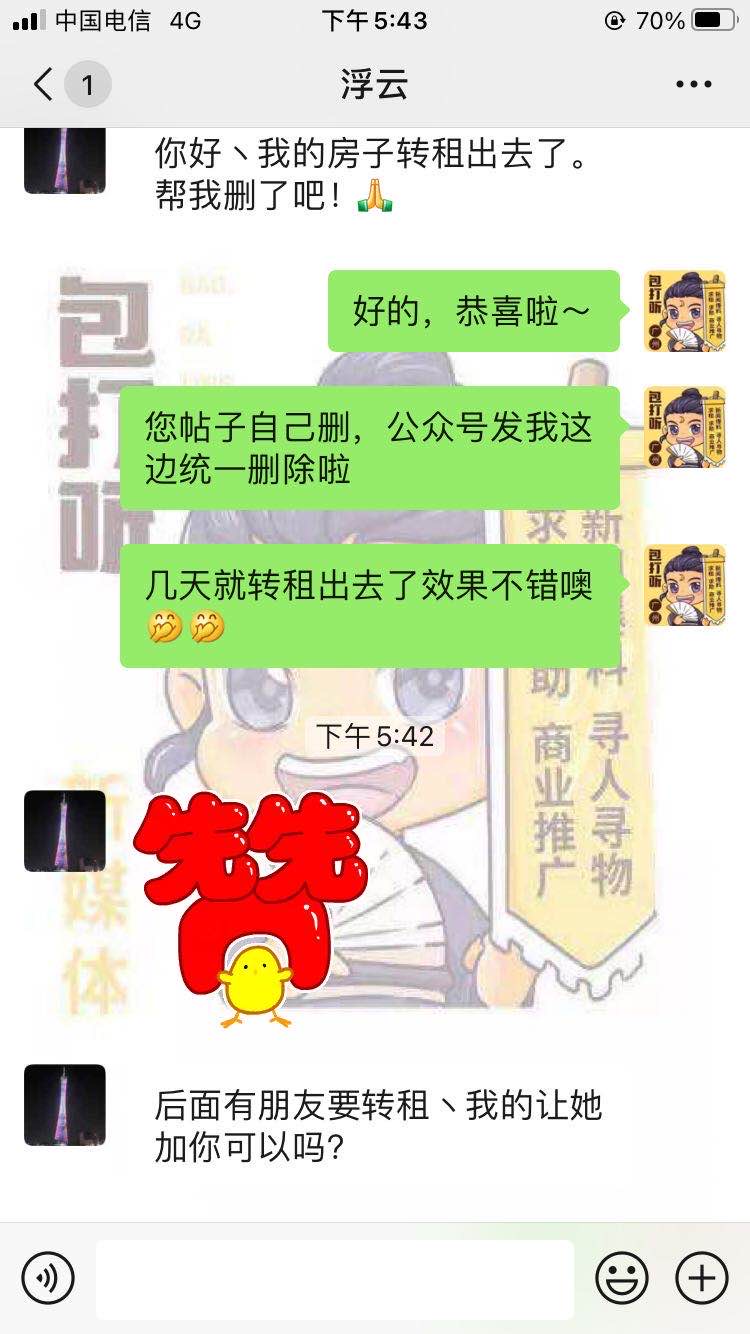Open contact avatar beside 后面有朋友要转租 message
The image size is (750, 1334).
(x=65, y=1105)
